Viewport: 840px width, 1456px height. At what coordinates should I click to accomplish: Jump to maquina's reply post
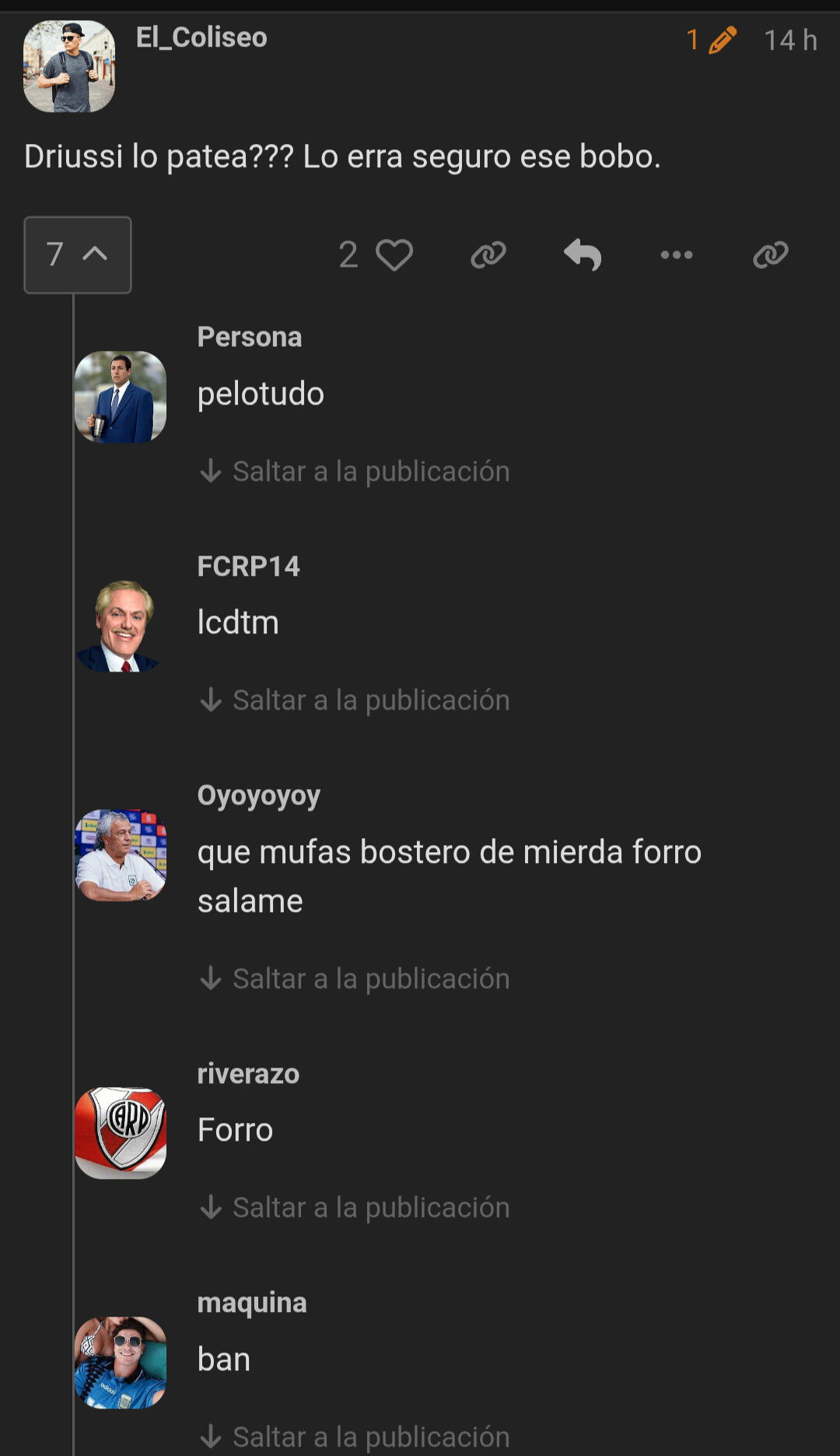(355, 1436)
